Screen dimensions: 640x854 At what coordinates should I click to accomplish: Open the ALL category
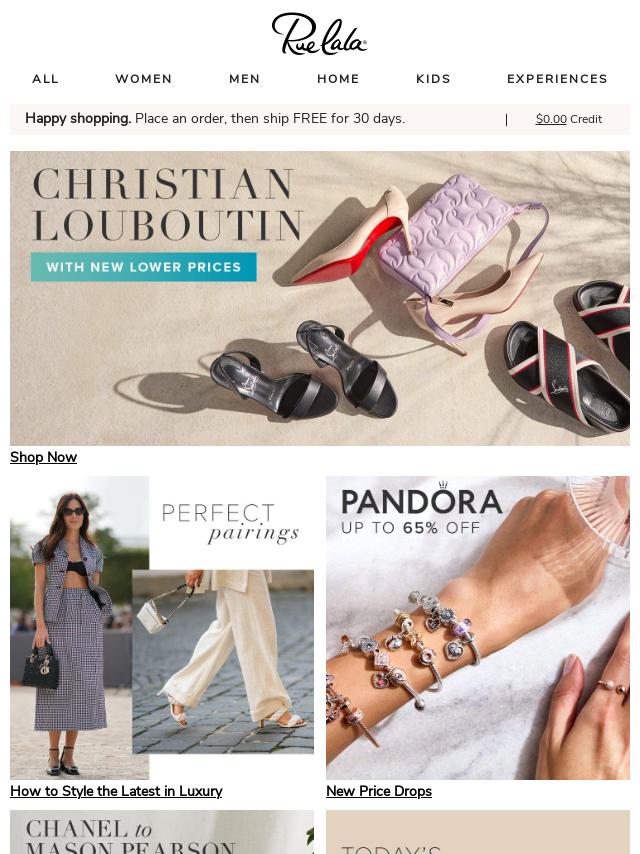tap(45, 79)
